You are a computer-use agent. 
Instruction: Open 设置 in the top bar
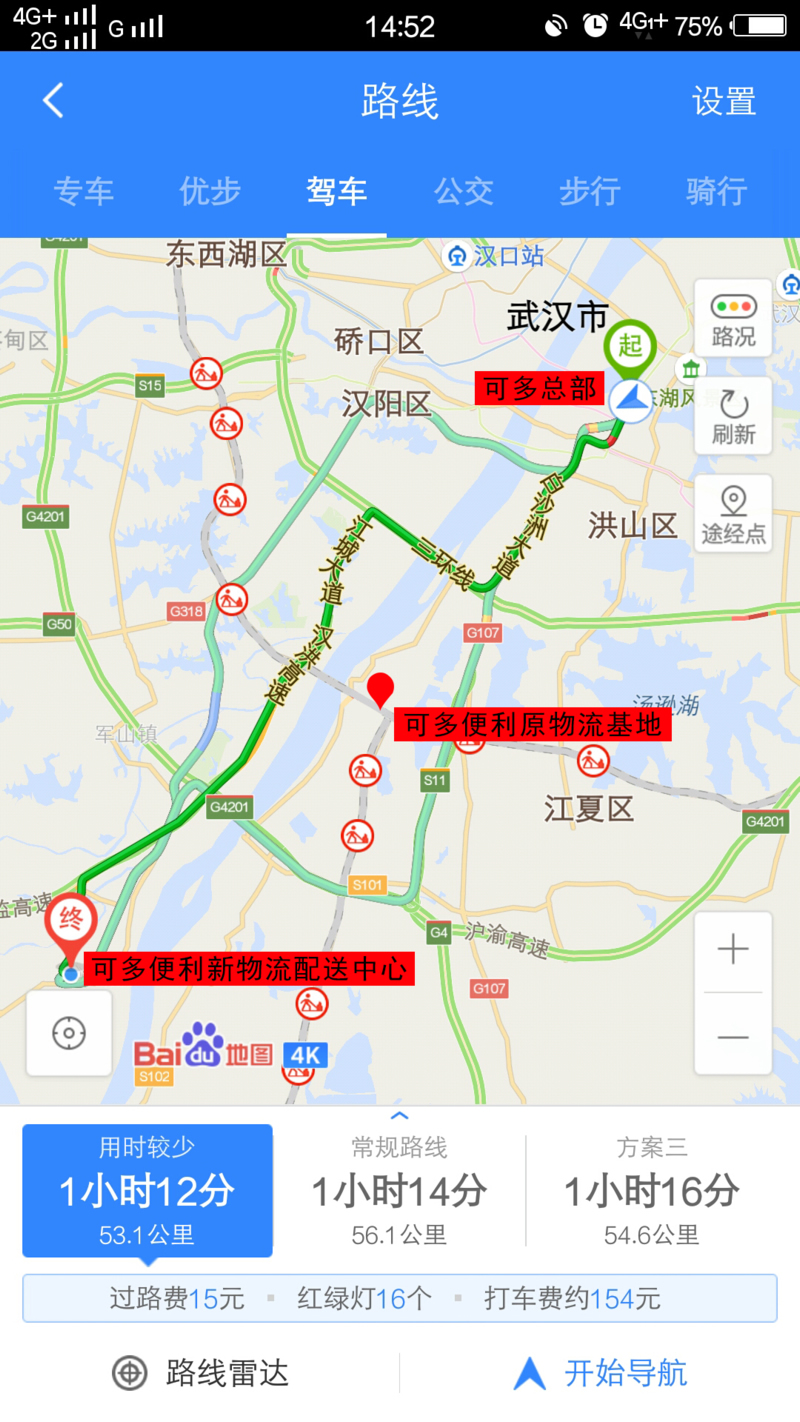pos(724,101)
